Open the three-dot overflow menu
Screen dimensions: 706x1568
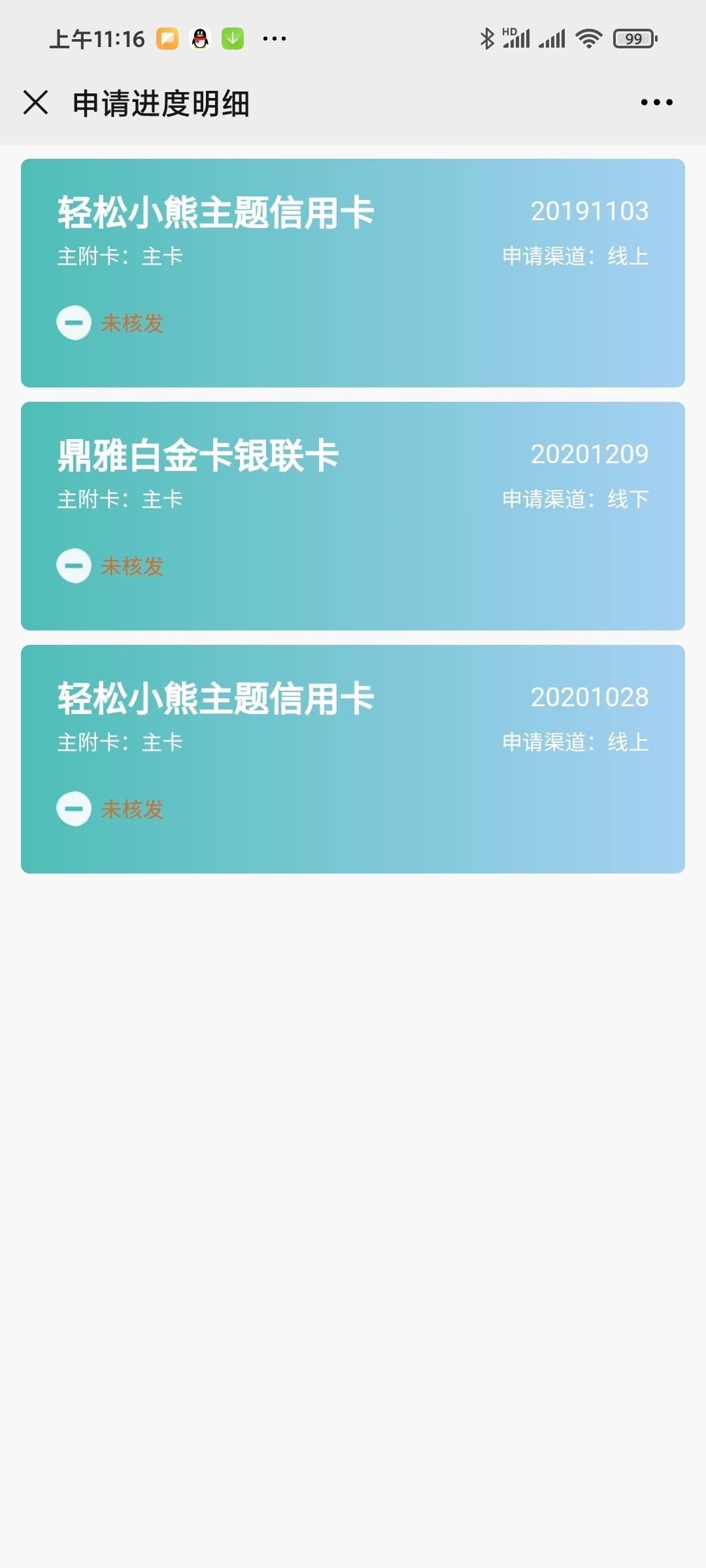656,103
